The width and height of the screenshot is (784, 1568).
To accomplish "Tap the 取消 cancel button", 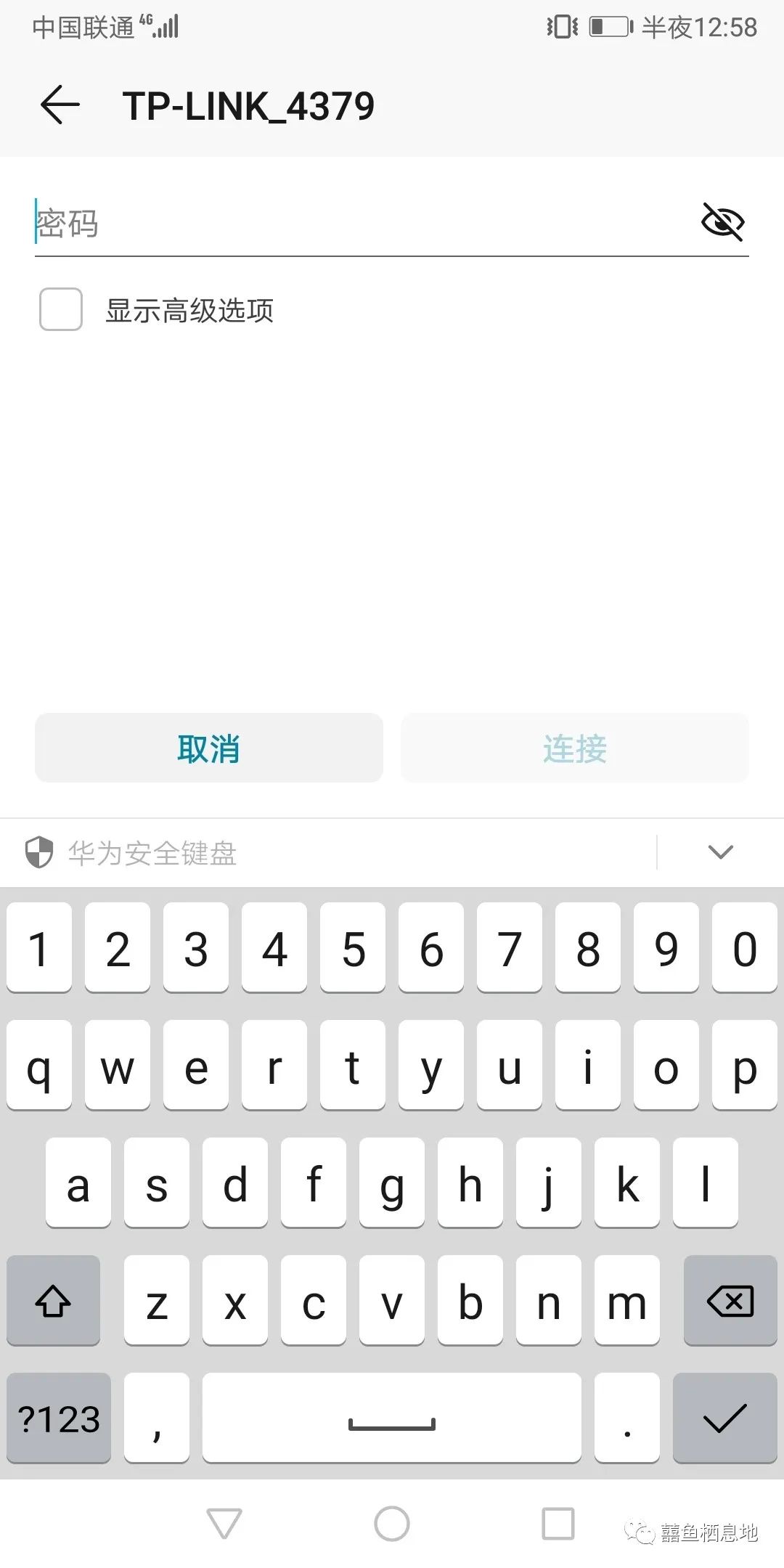I will pos(209,748).
